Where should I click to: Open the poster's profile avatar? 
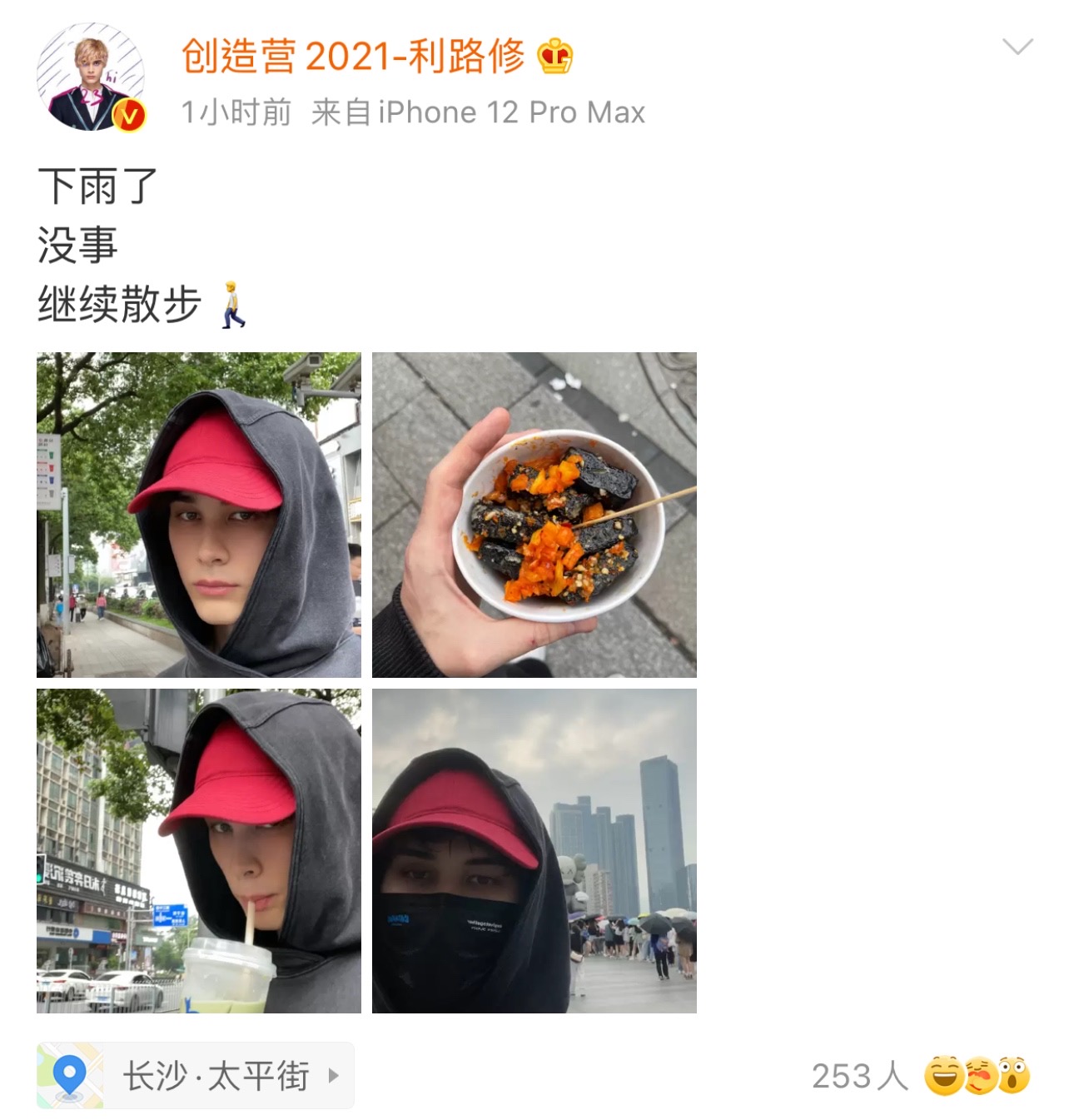click(91, 77)
